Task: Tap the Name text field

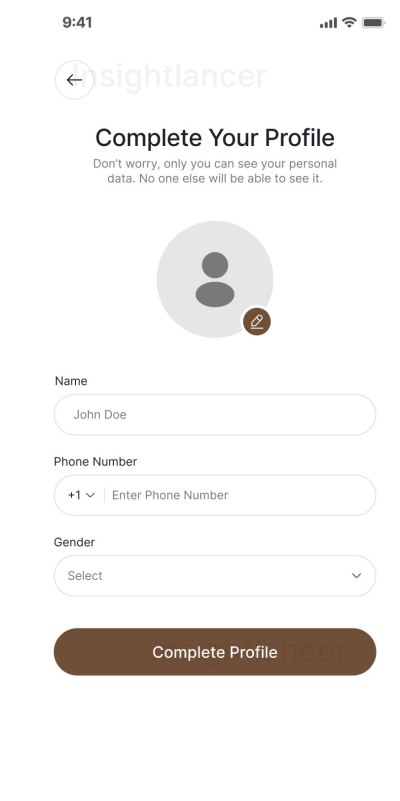Action: coord(215,414)
